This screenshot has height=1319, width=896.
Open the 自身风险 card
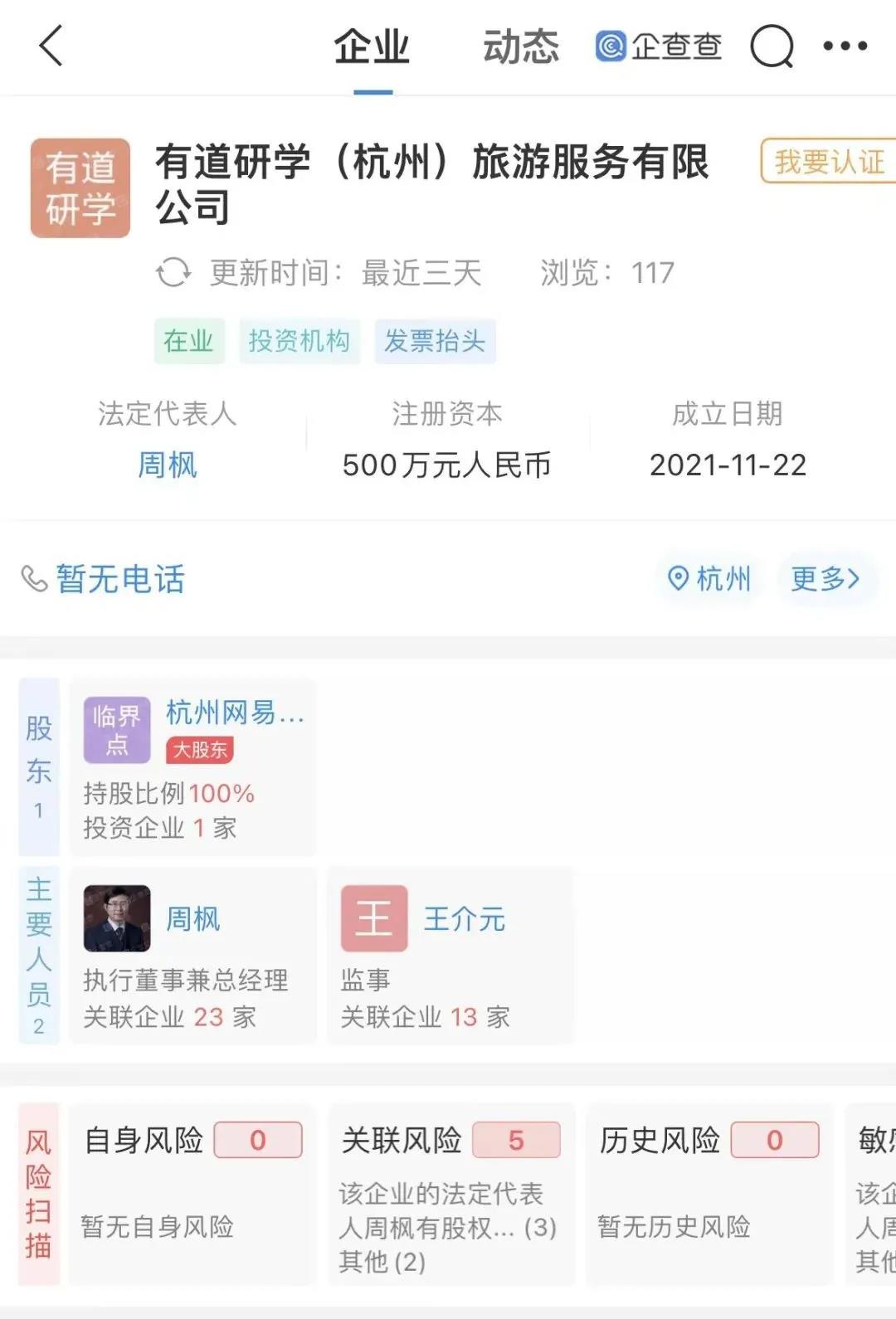(x=192, y=1195)
